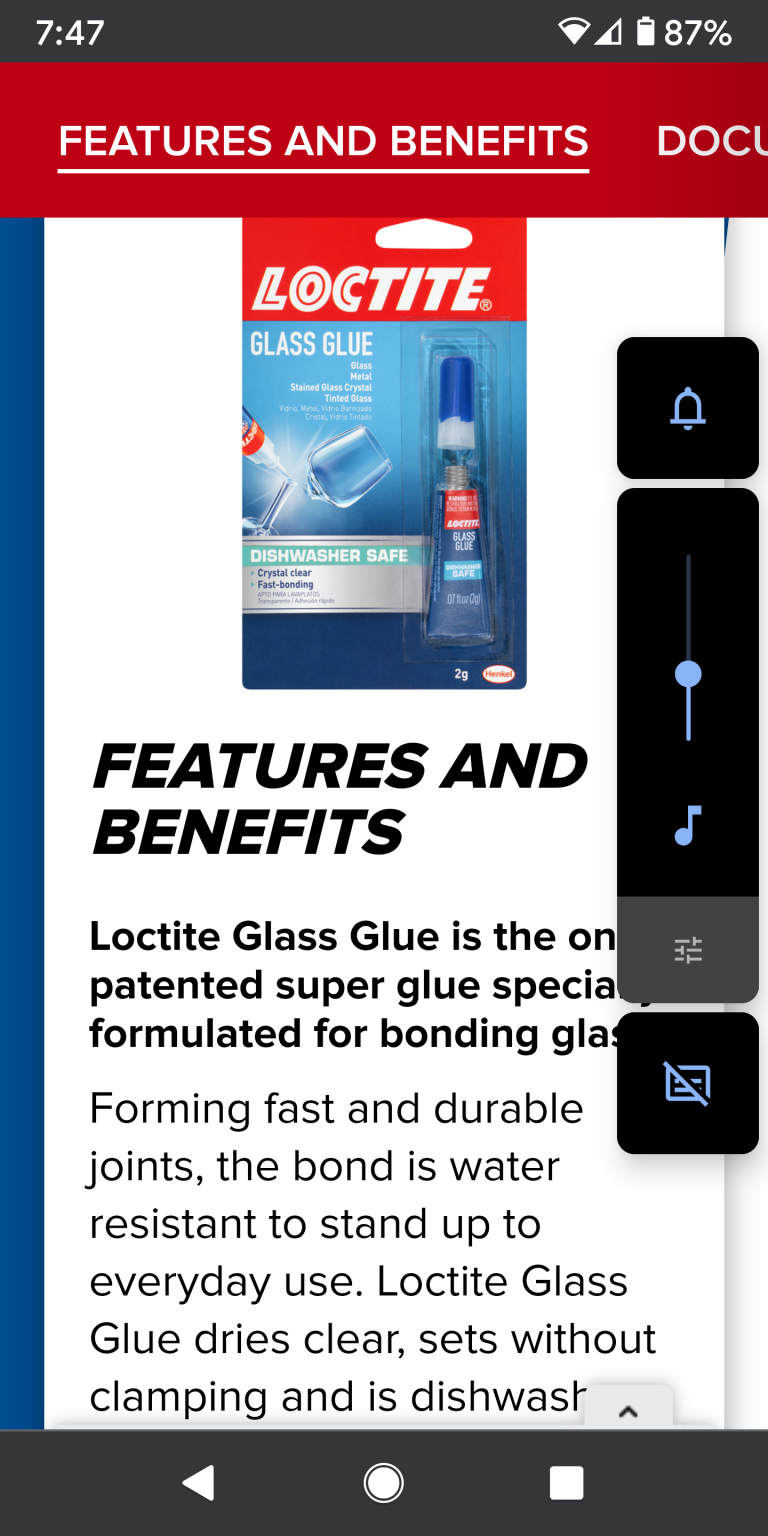Screen dimensions: 768x1536
Task: Mute media with the music note icon
Action: [x=688, y=826]
